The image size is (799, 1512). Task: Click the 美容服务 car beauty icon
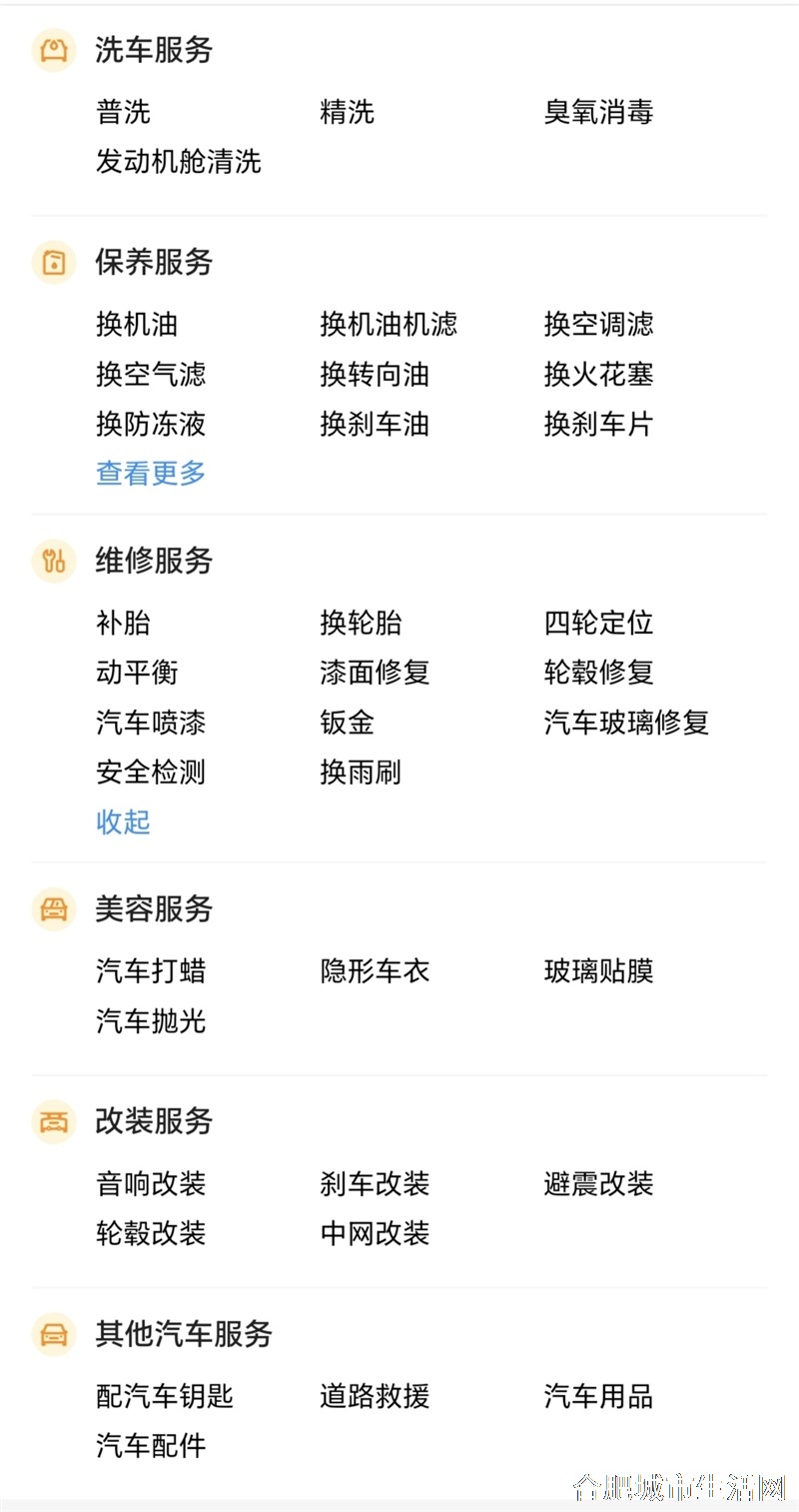pos(53,909)
